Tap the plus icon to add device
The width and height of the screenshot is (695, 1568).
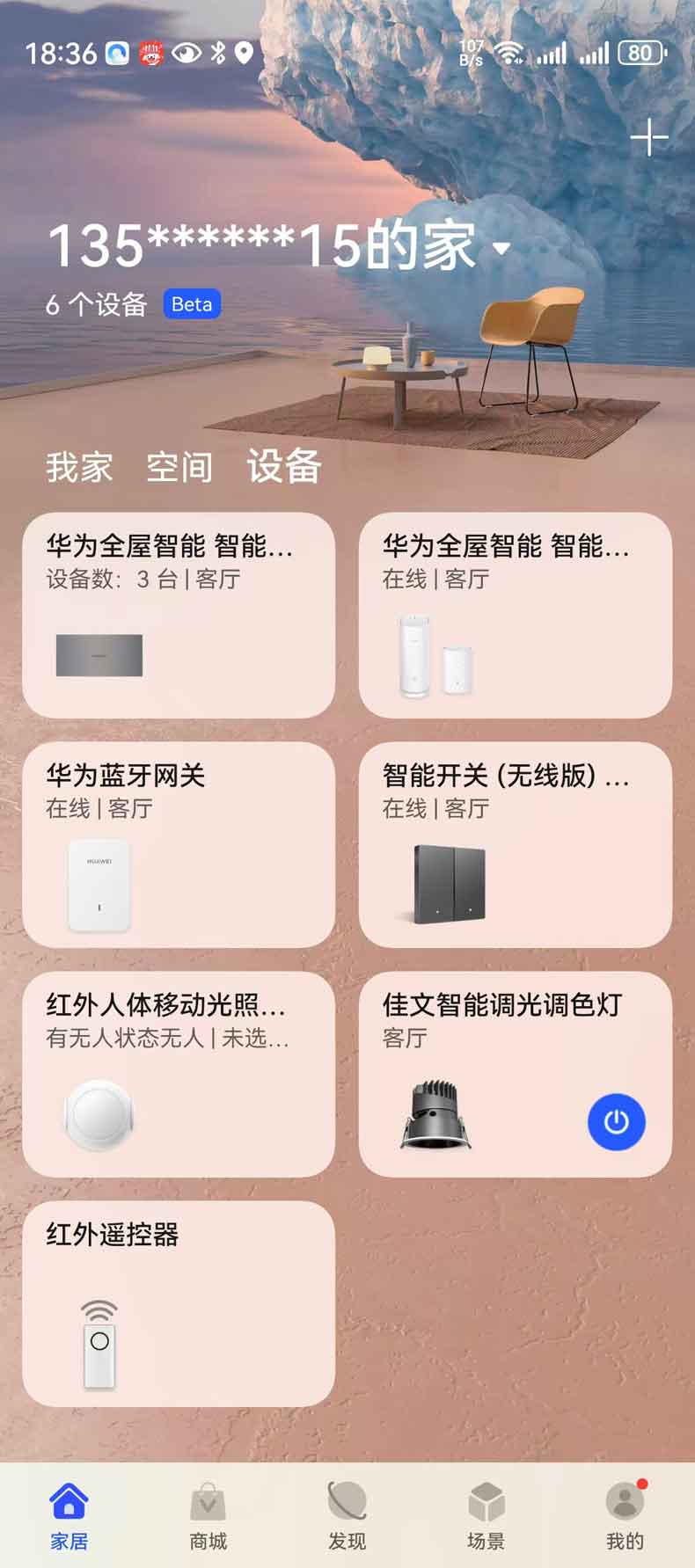[x=649, y=138]
